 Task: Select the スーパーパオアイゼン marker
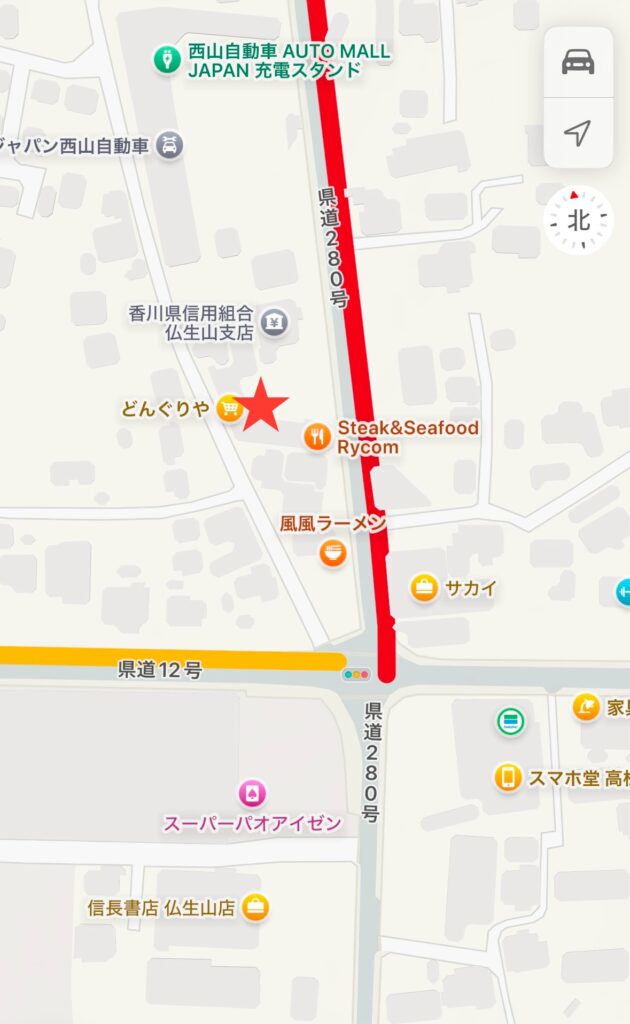click(x=252, y=795)
